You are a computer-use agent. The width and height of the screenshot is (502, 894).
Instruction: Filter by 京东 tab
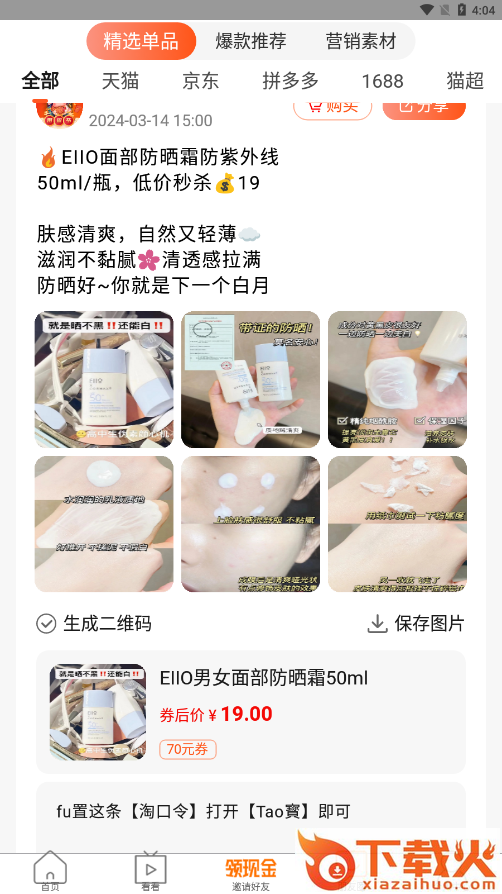[200, 80]
